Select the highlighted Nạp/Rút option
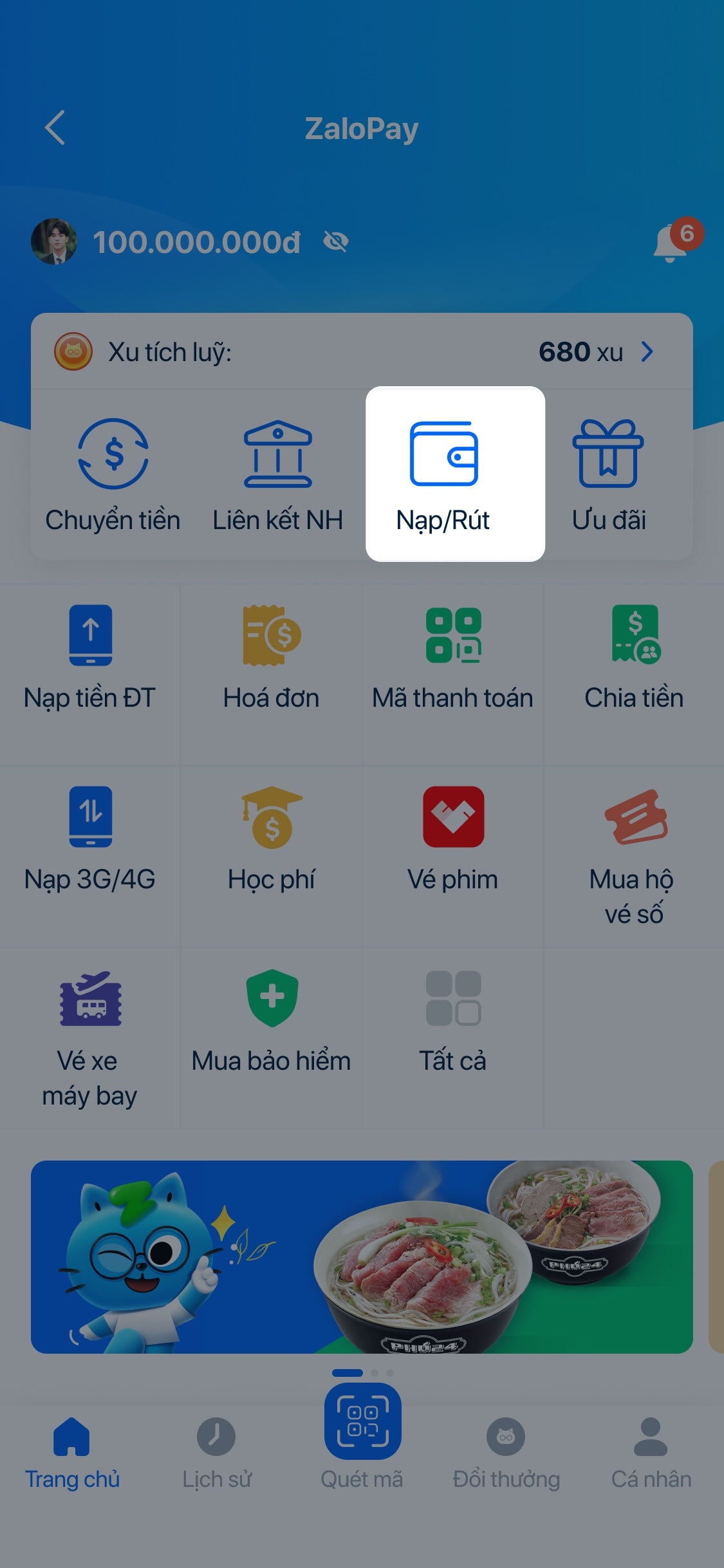 [455, 474]
